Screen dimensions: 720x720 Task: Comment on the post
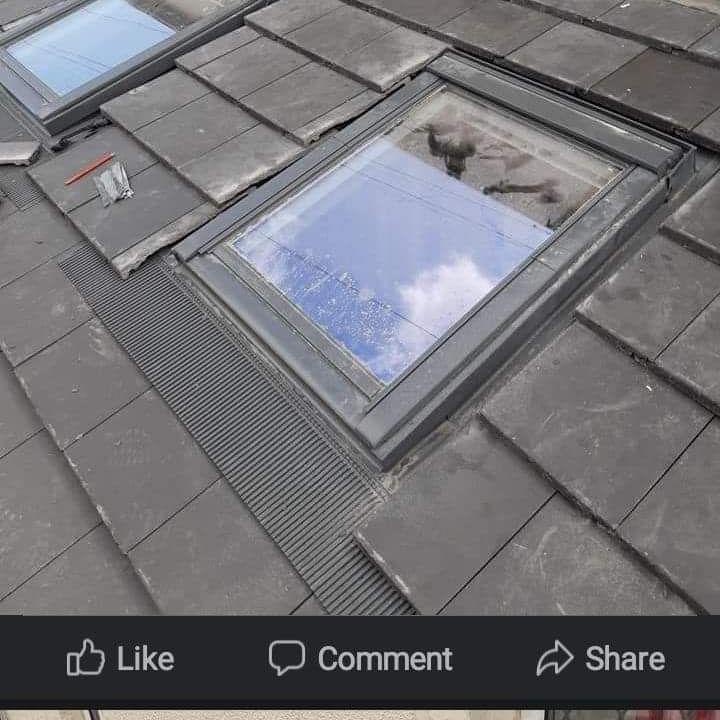point(360,659)
